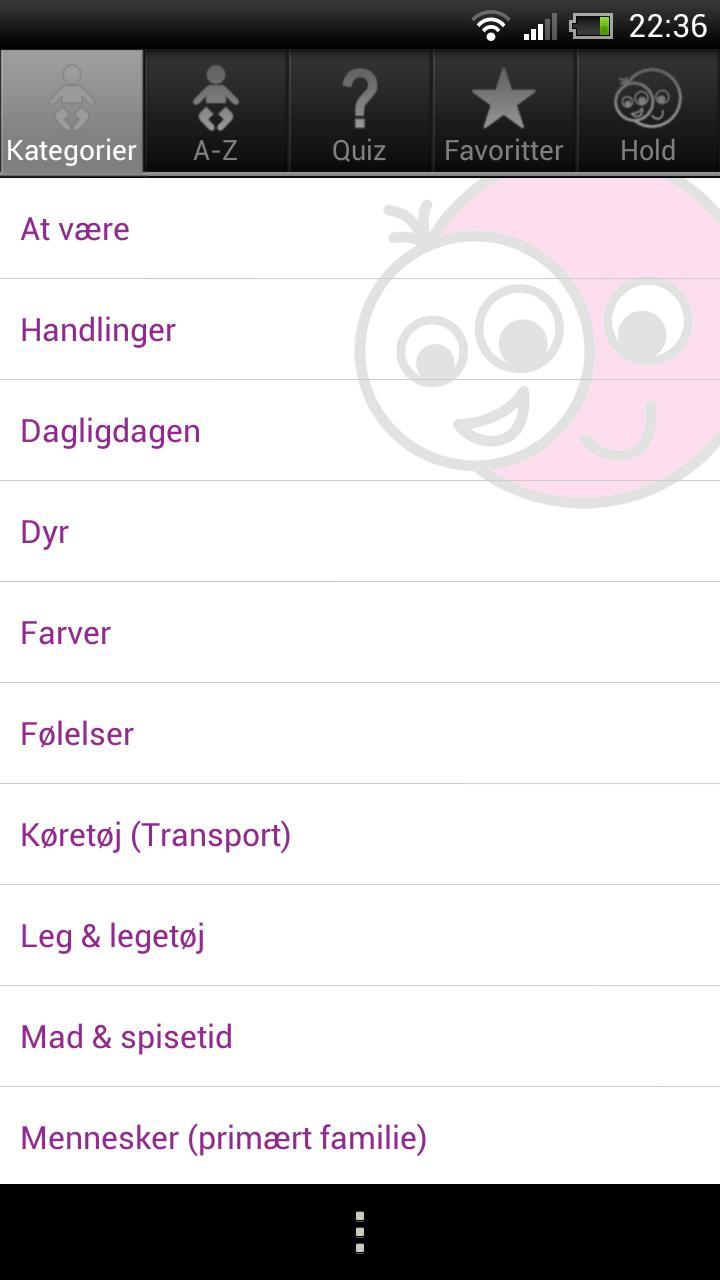Tap the signal strength indicator
Image resolution: width=720 pixels, height=1280 pixels.
(536, 27)
